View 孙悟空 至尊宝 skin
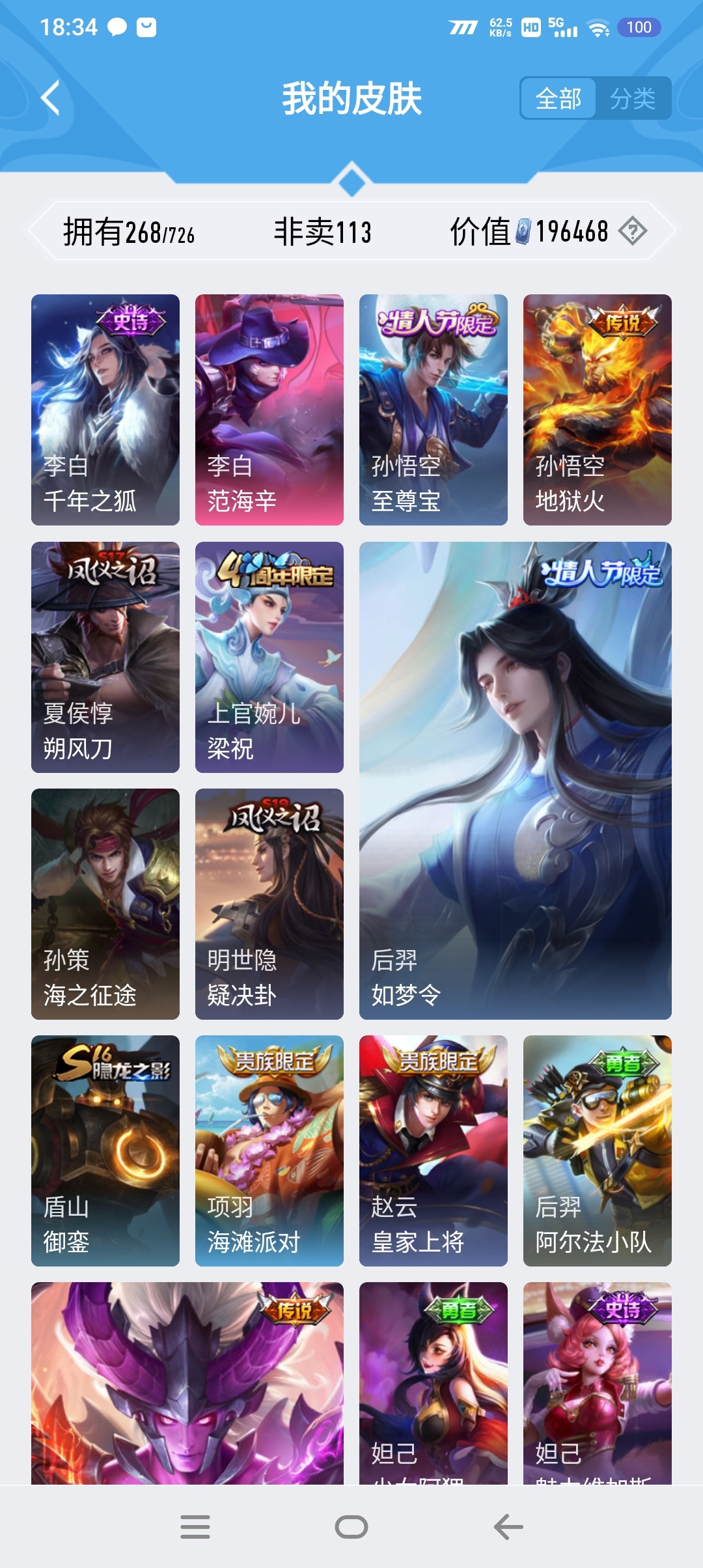 [434, 410]
